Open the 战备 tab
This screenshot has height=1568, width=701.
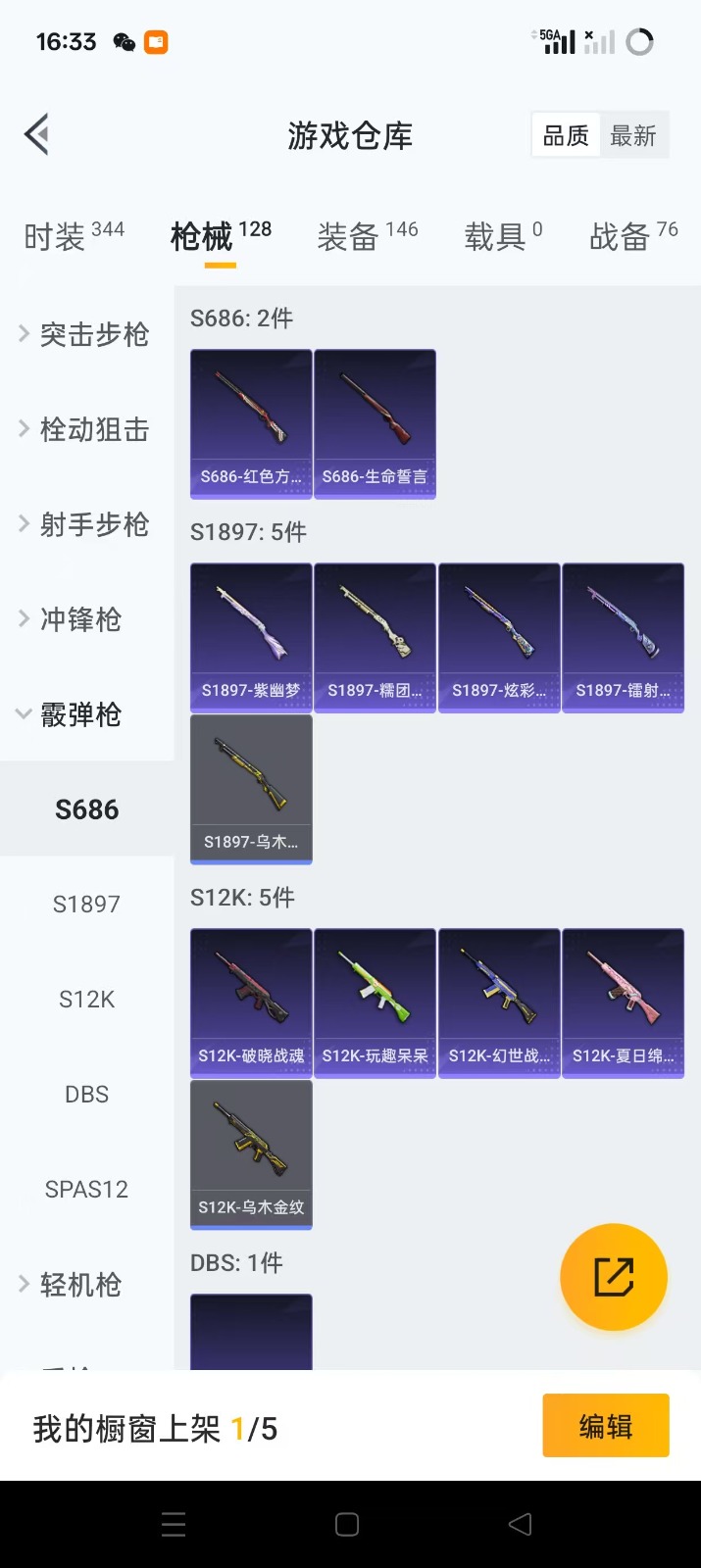pos(632,236)
